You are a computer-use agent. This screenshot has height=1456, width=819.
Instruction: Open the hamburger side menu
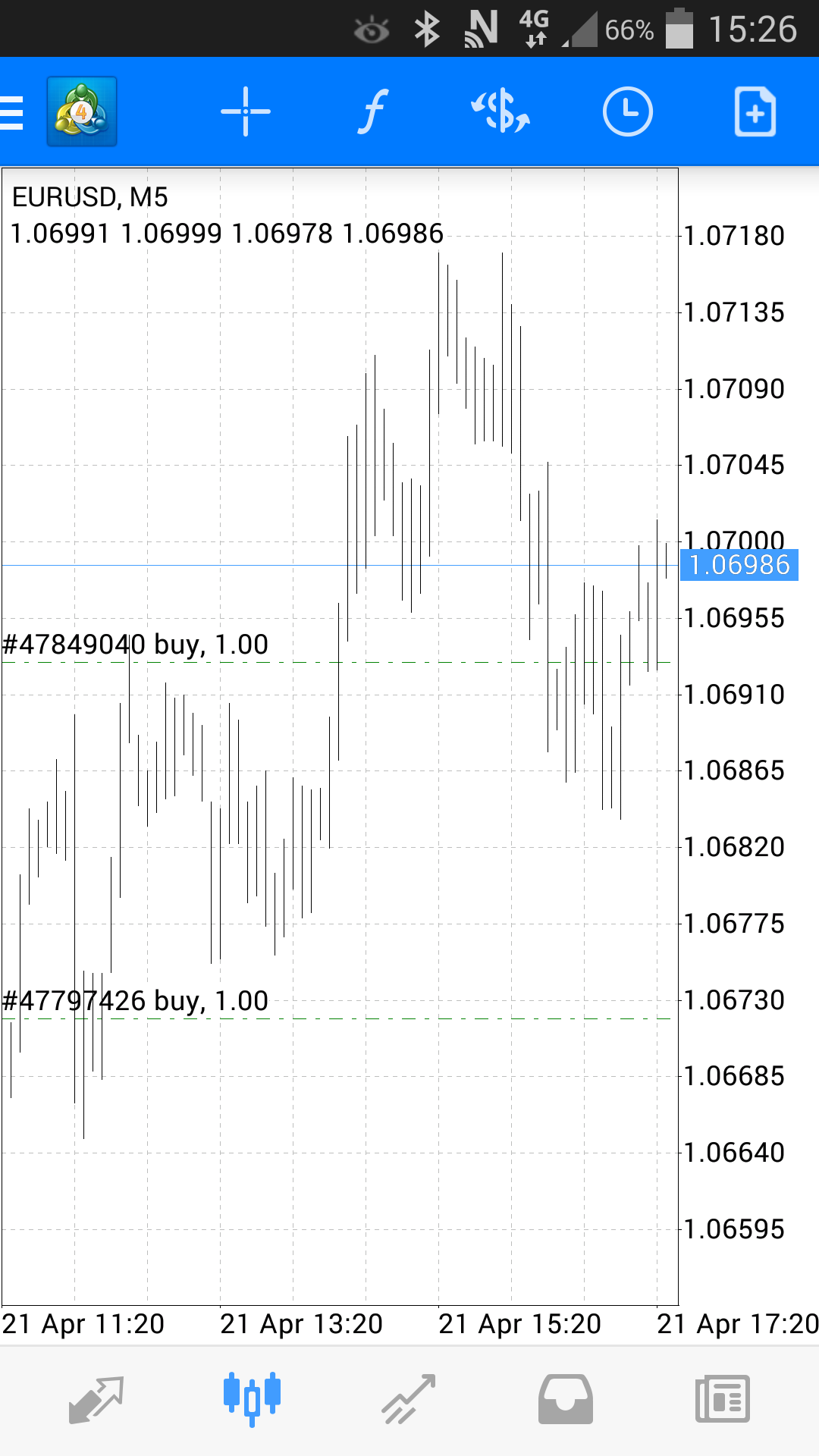pos(12,112)
